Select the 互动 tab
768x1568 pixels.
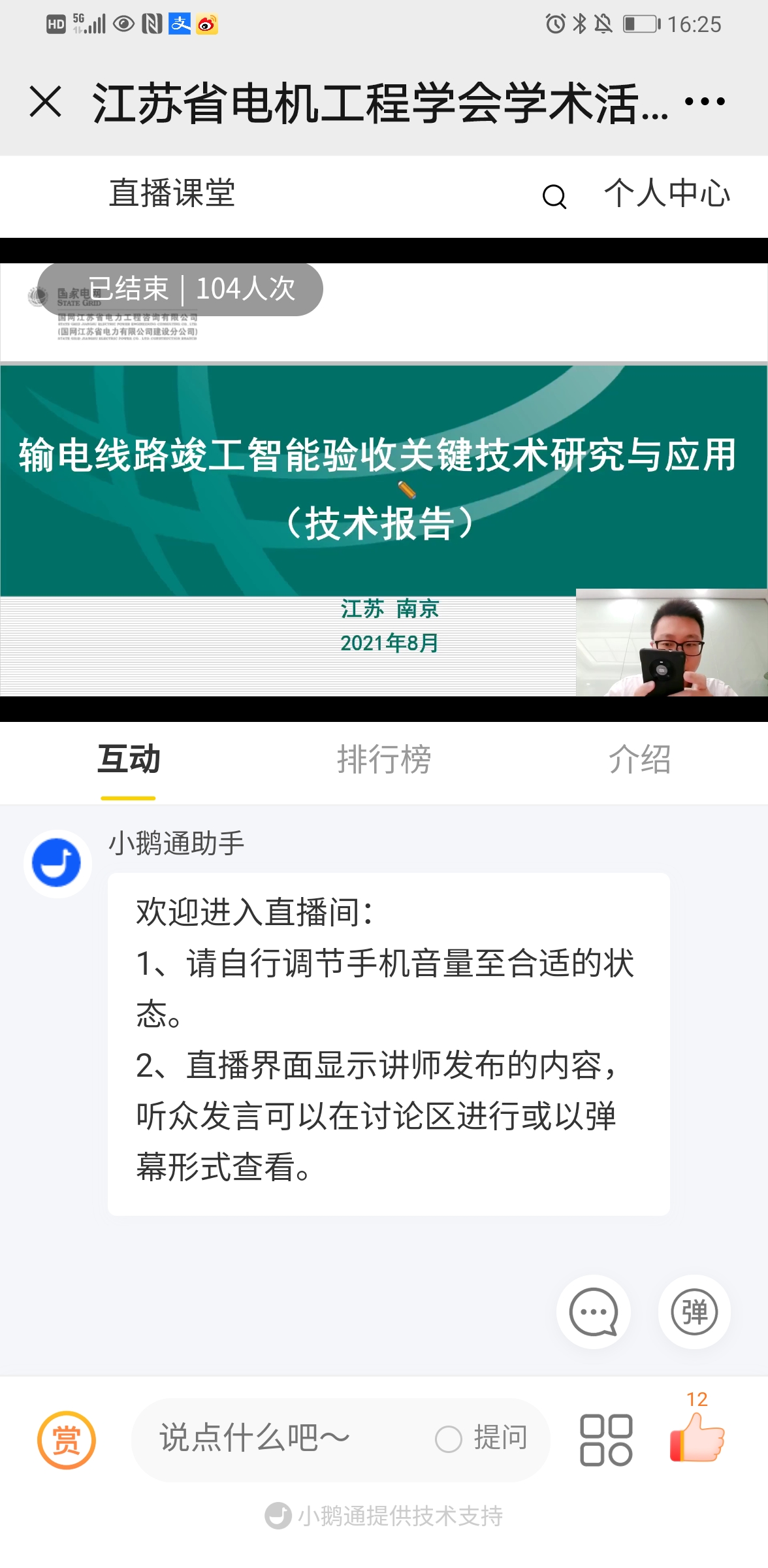pos(129,760)
